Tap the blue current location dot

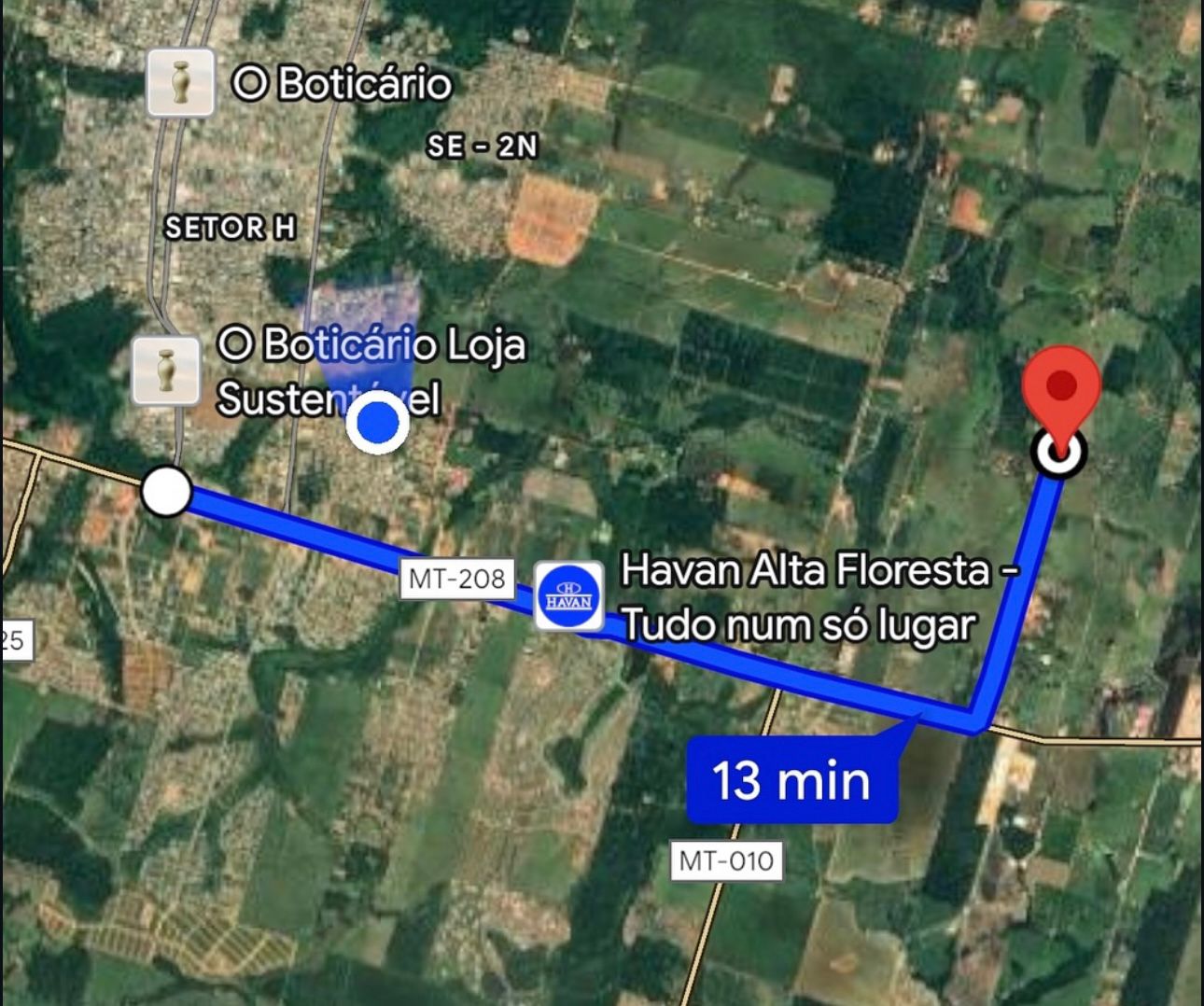[378, 424]
